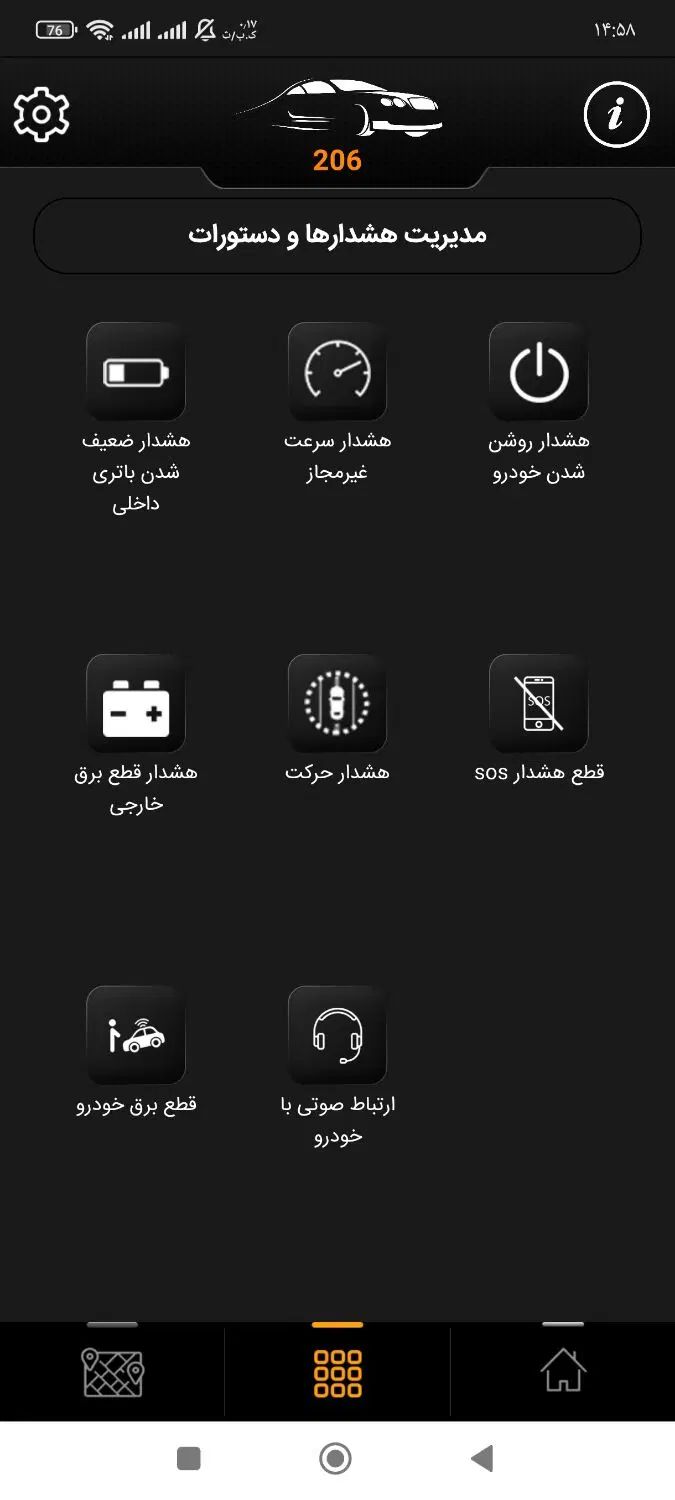Switch to the map tab
This screenshot has width=675, height=1500.
(112, 1372)
